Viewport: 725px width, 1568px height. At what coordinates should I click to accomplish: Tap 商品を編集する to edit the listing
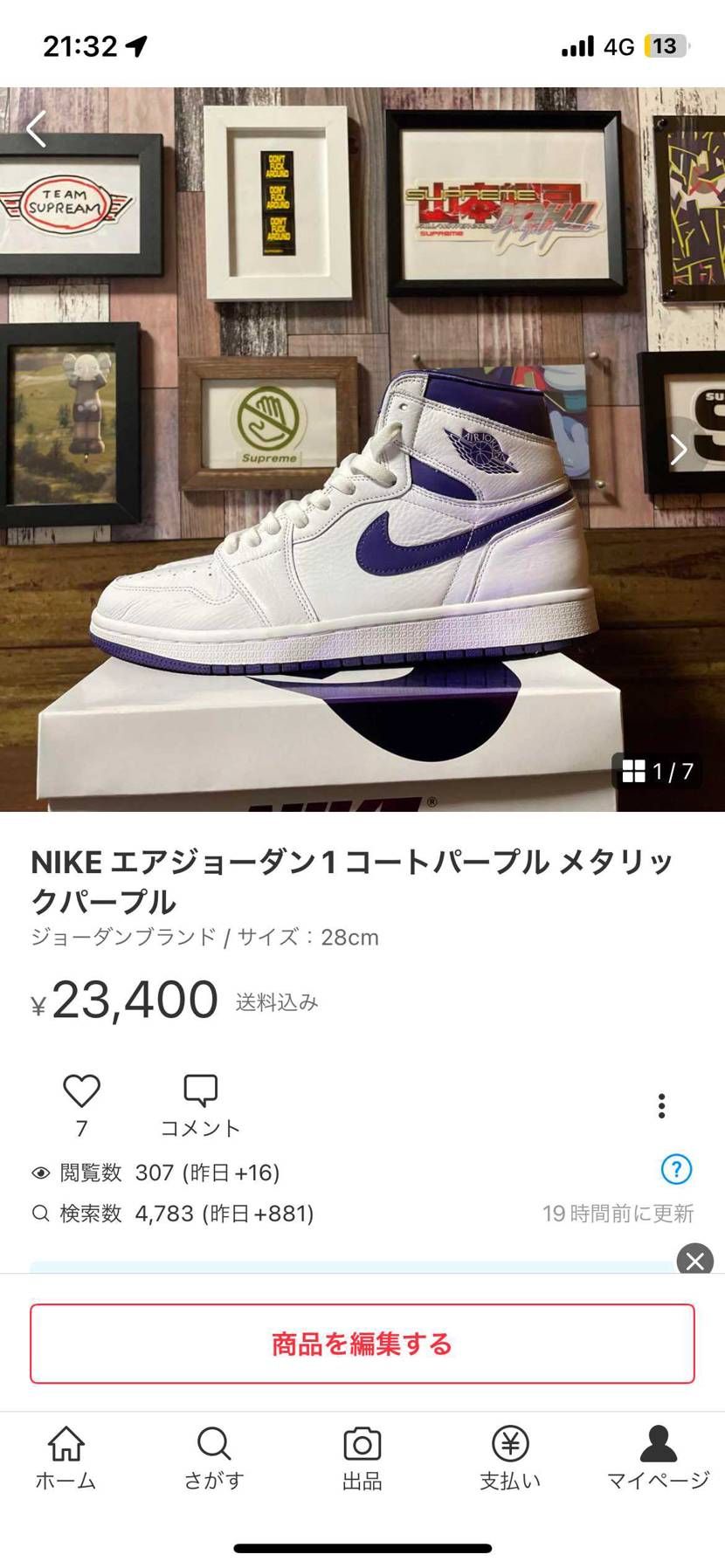click(x=362, y=1341)
